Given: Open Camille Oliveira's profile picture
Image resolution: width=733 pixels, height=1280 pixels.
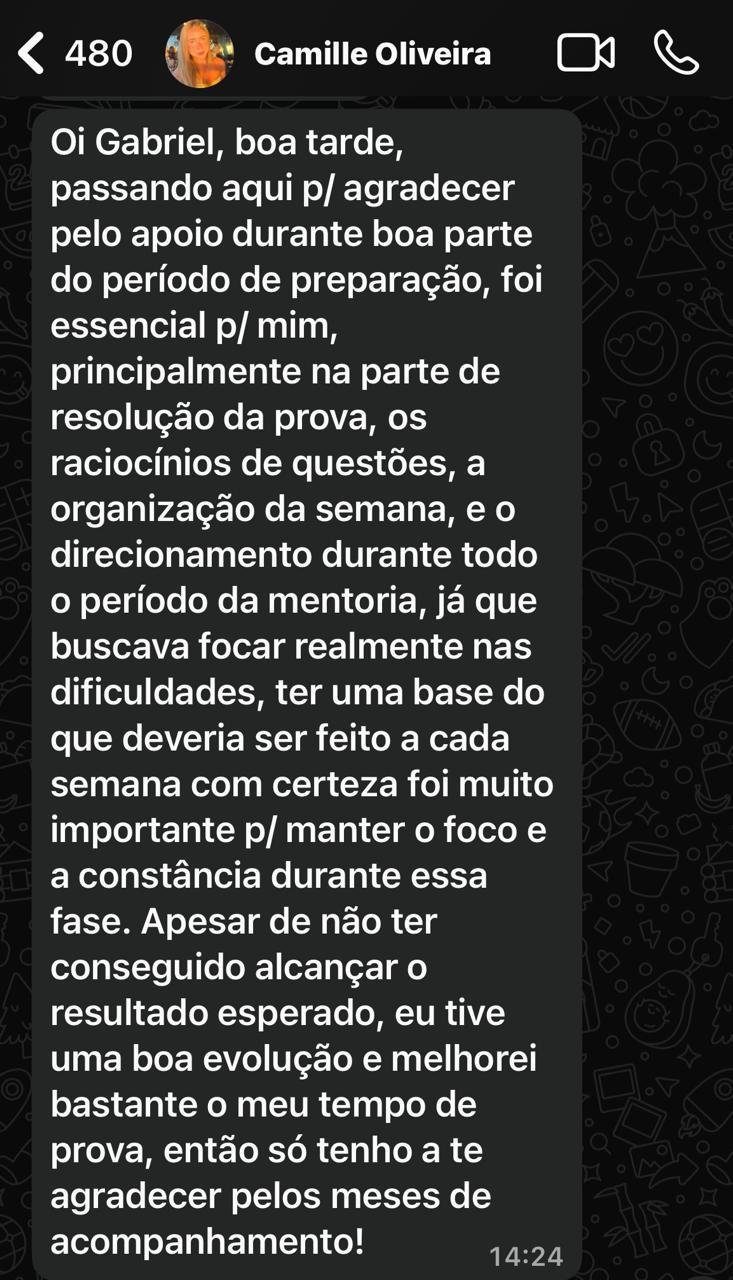Looking at the screenshot, I should [x=199, y=53].
